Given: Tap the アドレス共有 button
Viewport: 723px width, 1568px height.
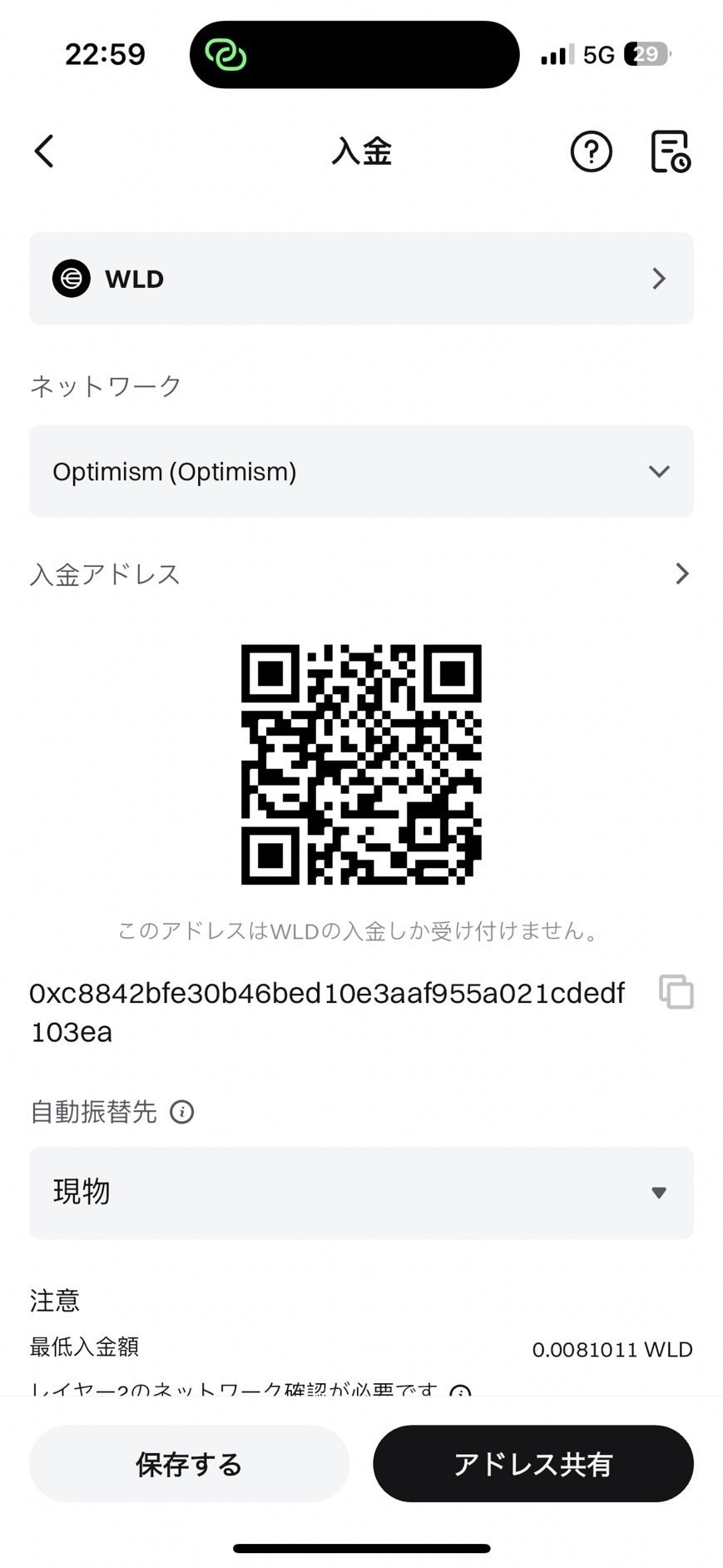Looking at the screenshot, I should pyautogui.click(x=533, y=1464).
